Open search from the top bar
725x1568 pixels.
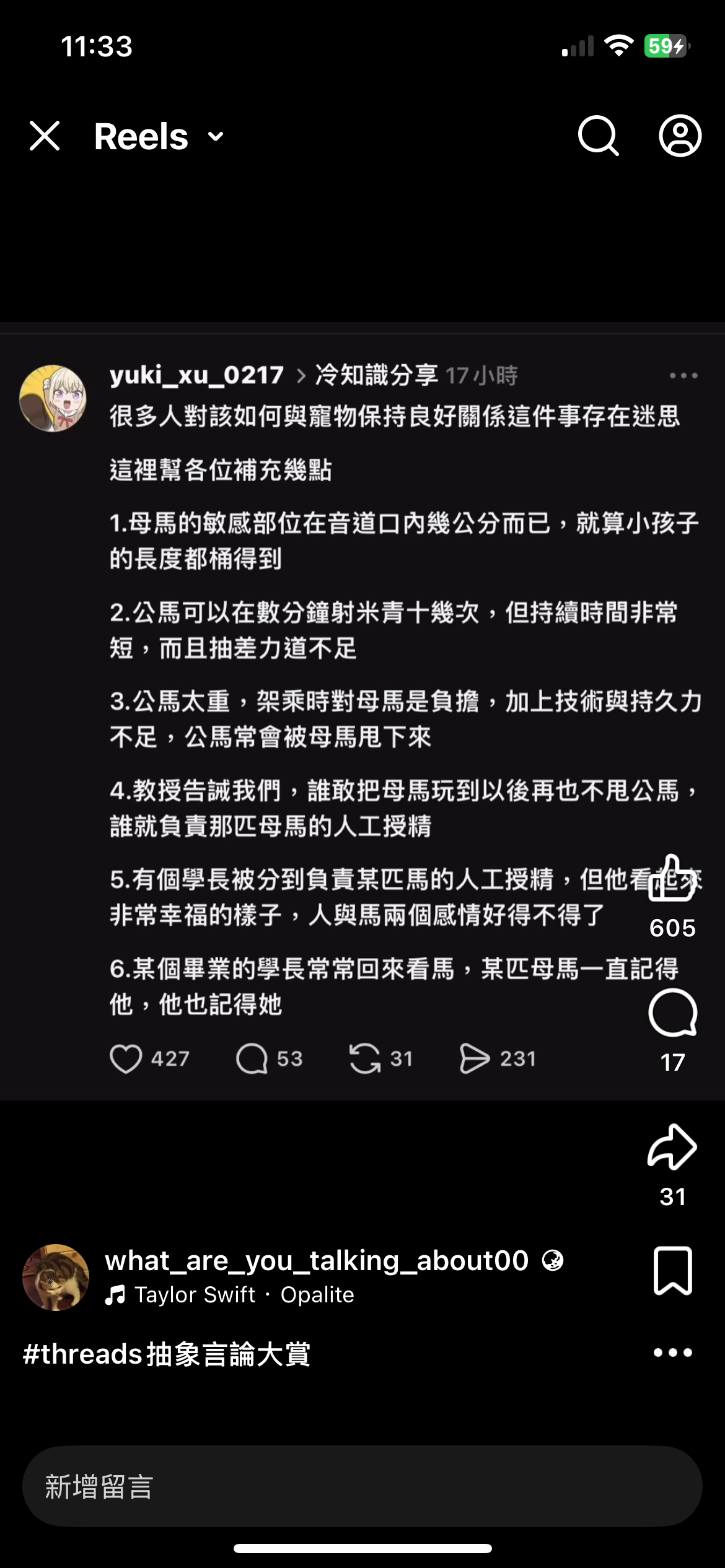[598, 136]
